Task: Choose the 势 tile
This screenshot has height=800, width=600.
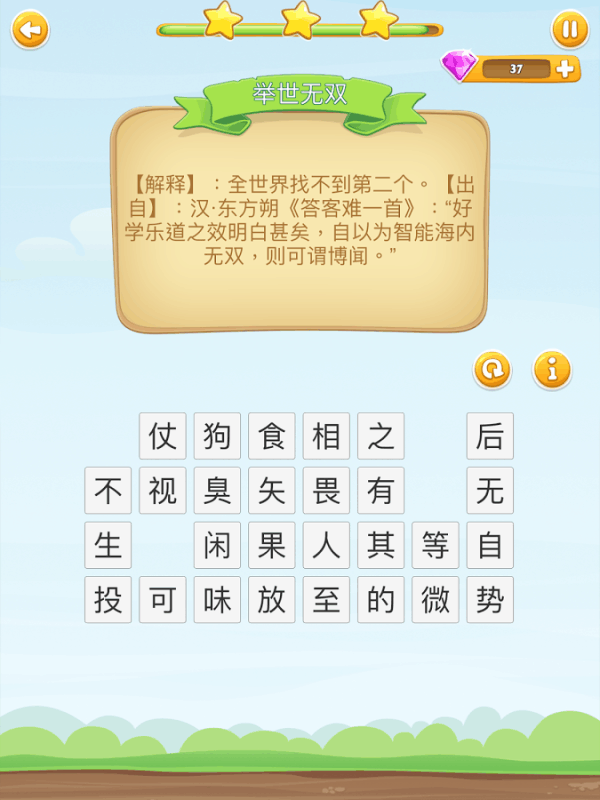Action: coord(490,600)
